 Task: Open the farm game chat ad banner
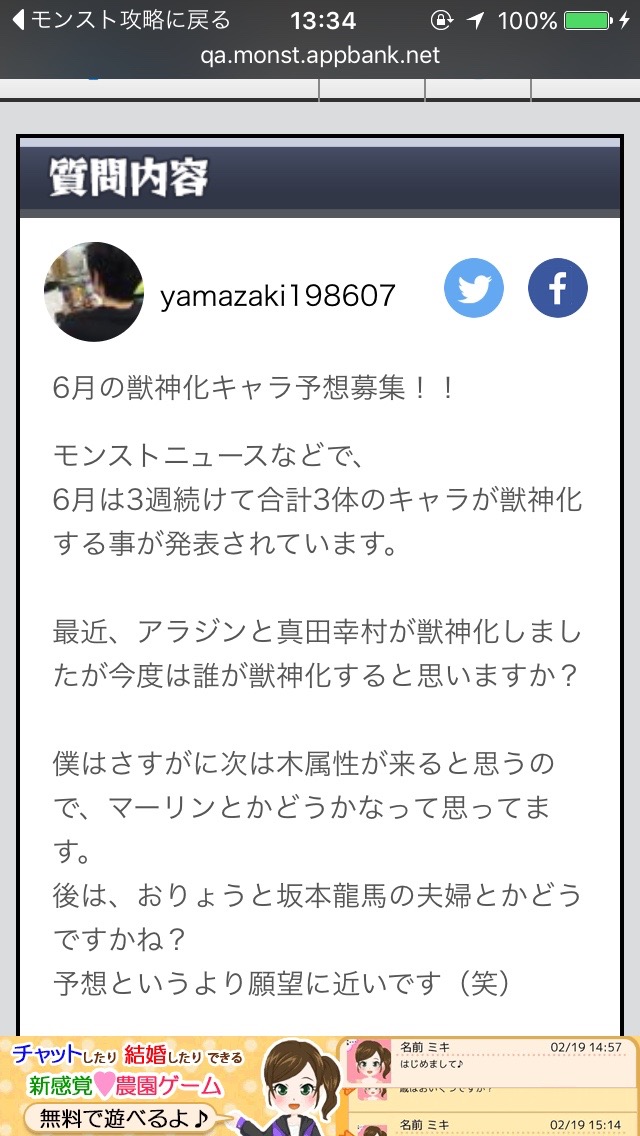[x=320, y=1086]
